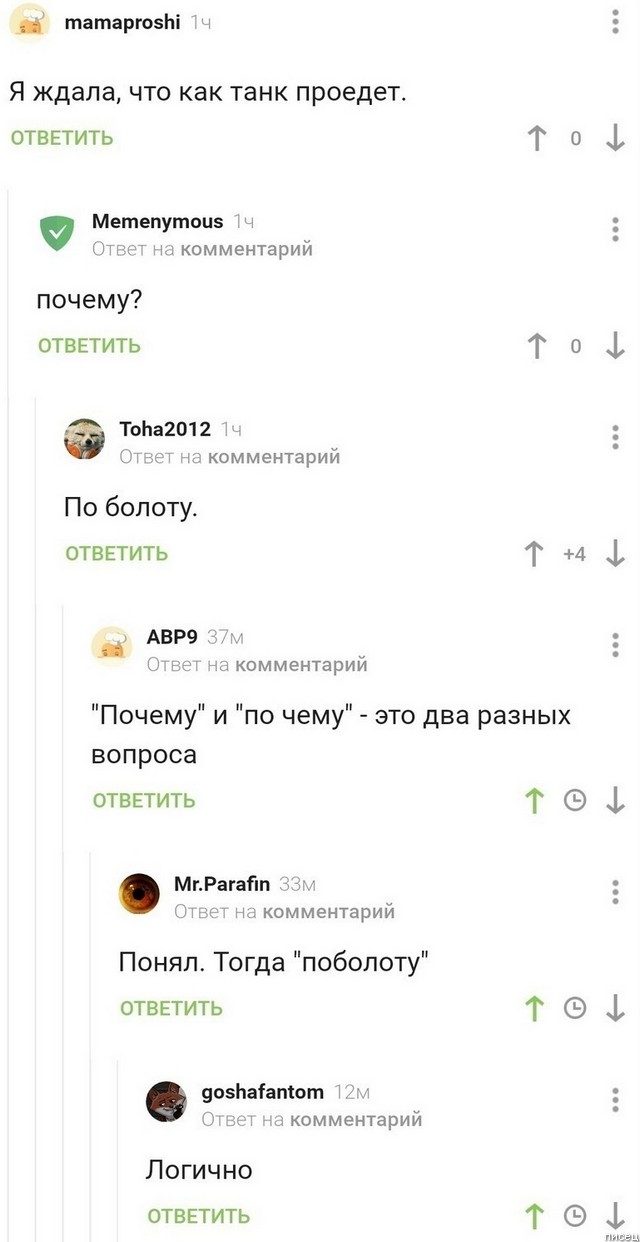Upvote Memenymous's comment
This screenshot has width=640, height=1242.
(x=537, y=346)
